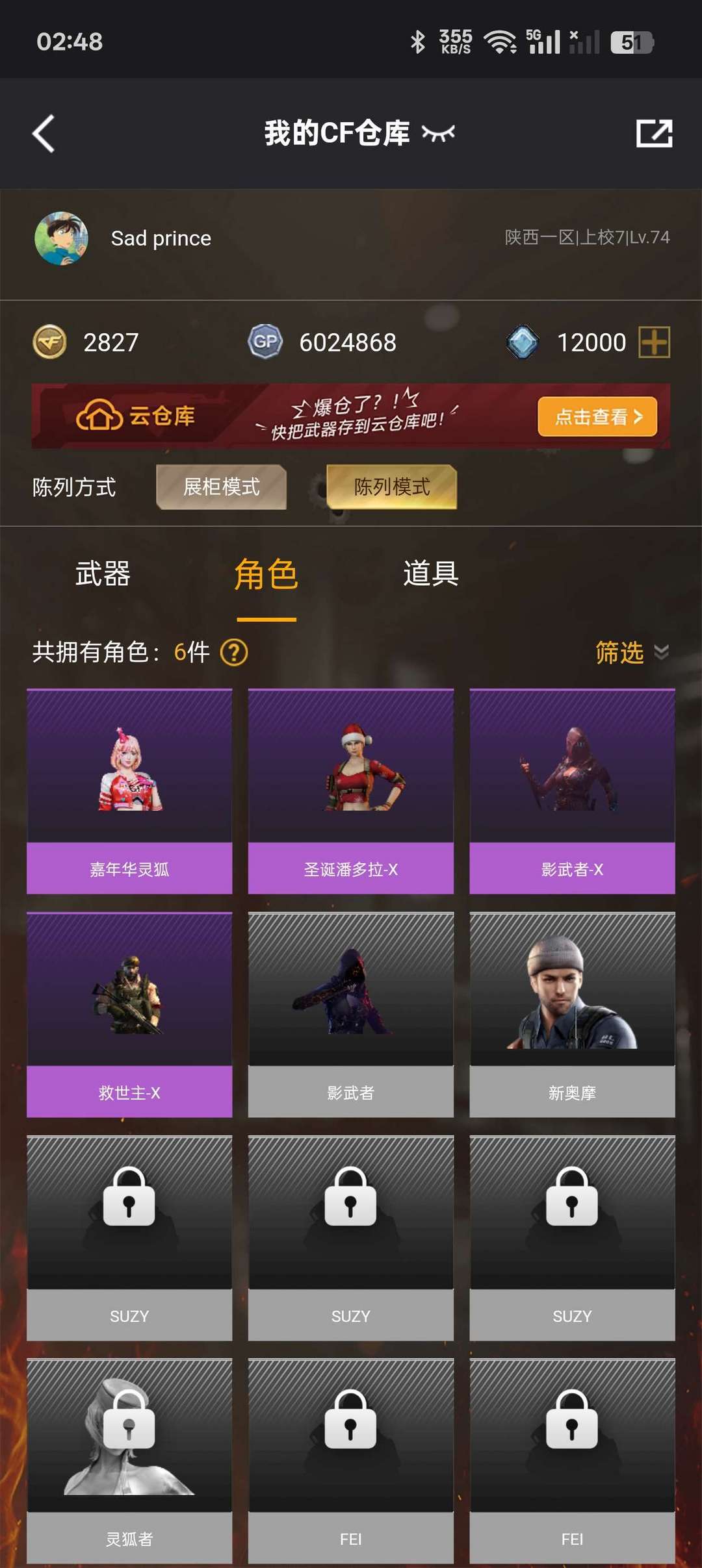702x1568 pixels.
Task: Tap the share icon in the header
Action: (x=654, y=133)
